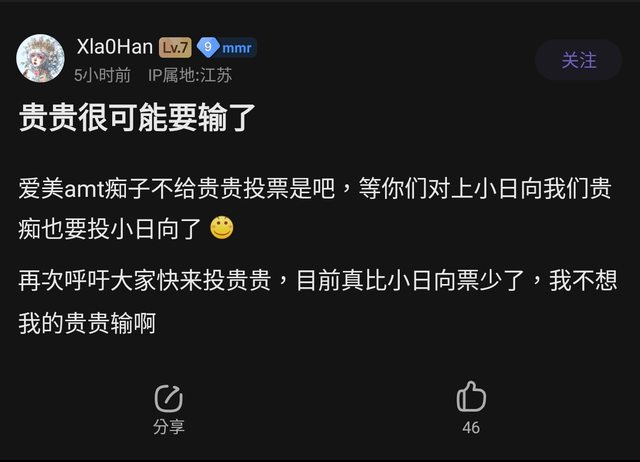The image size is (640, 462).
Task: Open user profile by tapping Xla0Han name
Action: (x=114, y=47)
